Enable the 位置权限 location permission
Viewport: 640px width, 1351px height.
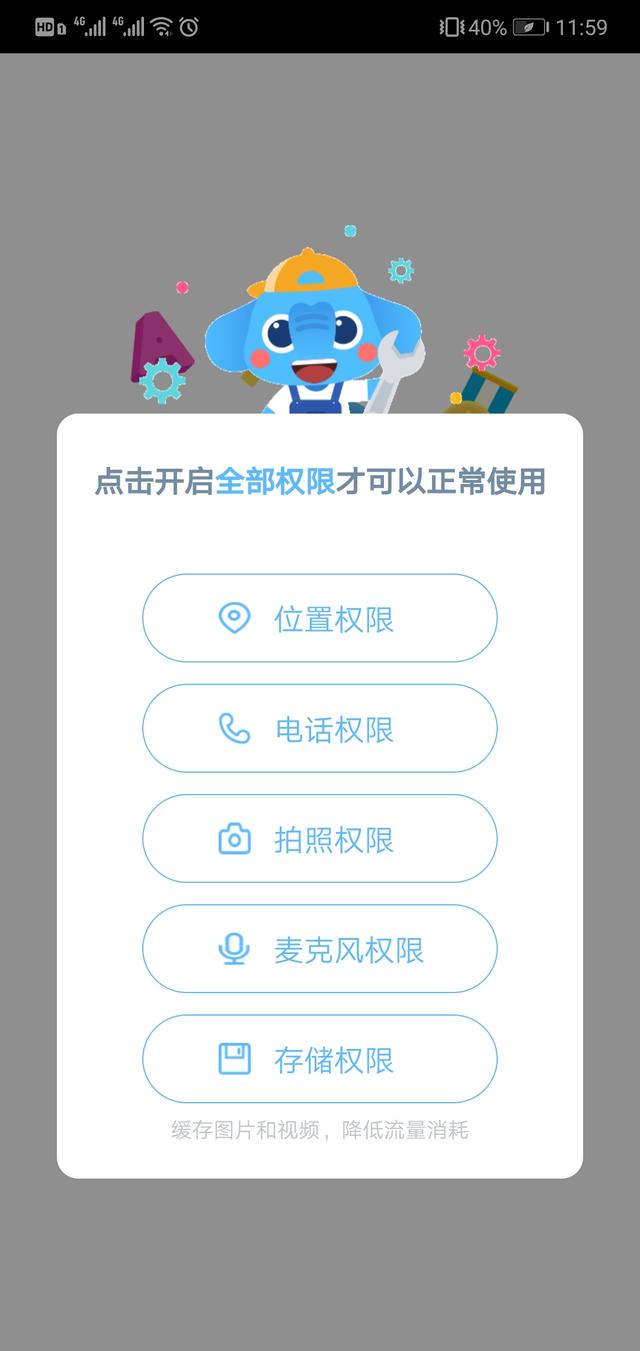pos(320,618)
